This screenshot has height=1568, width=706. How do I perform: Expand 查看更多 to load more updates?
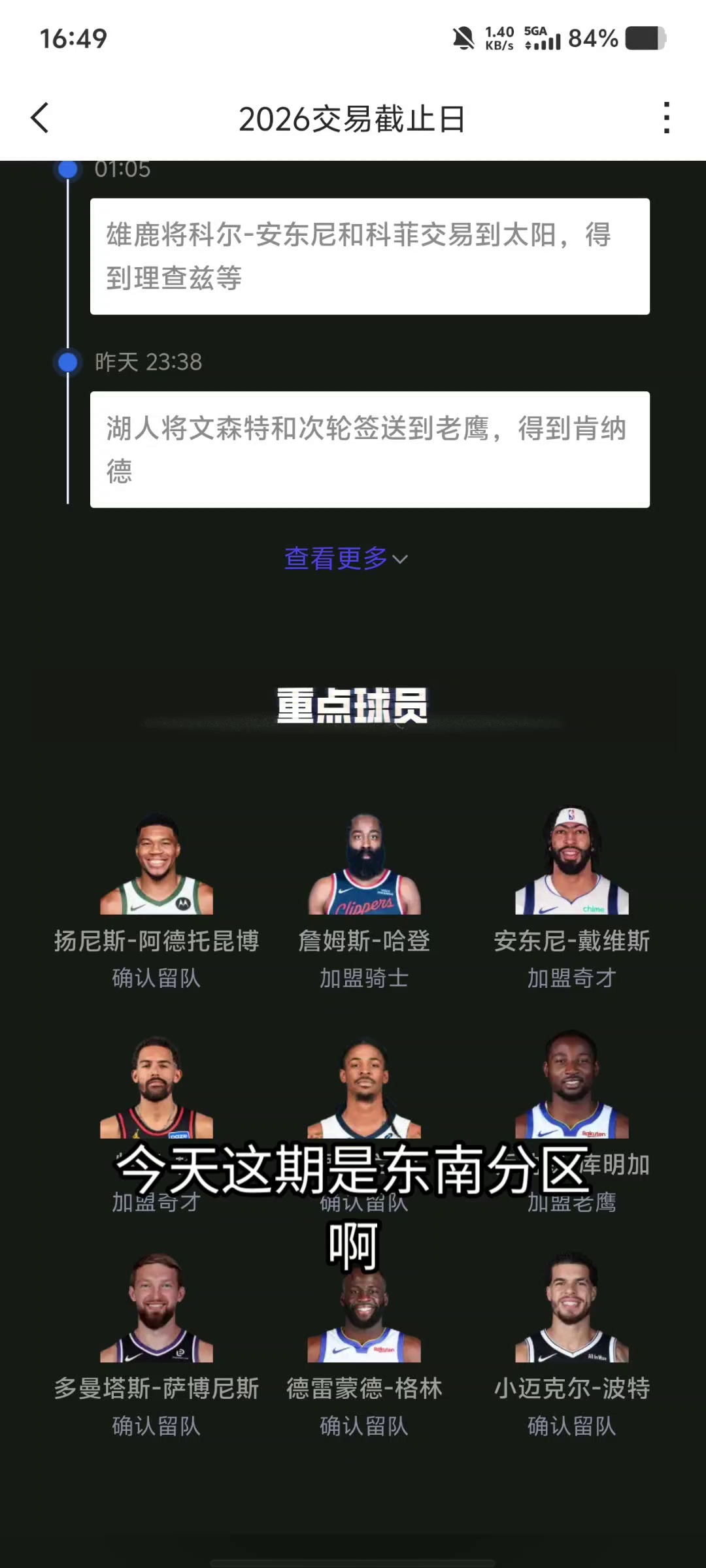pos(346,559)
